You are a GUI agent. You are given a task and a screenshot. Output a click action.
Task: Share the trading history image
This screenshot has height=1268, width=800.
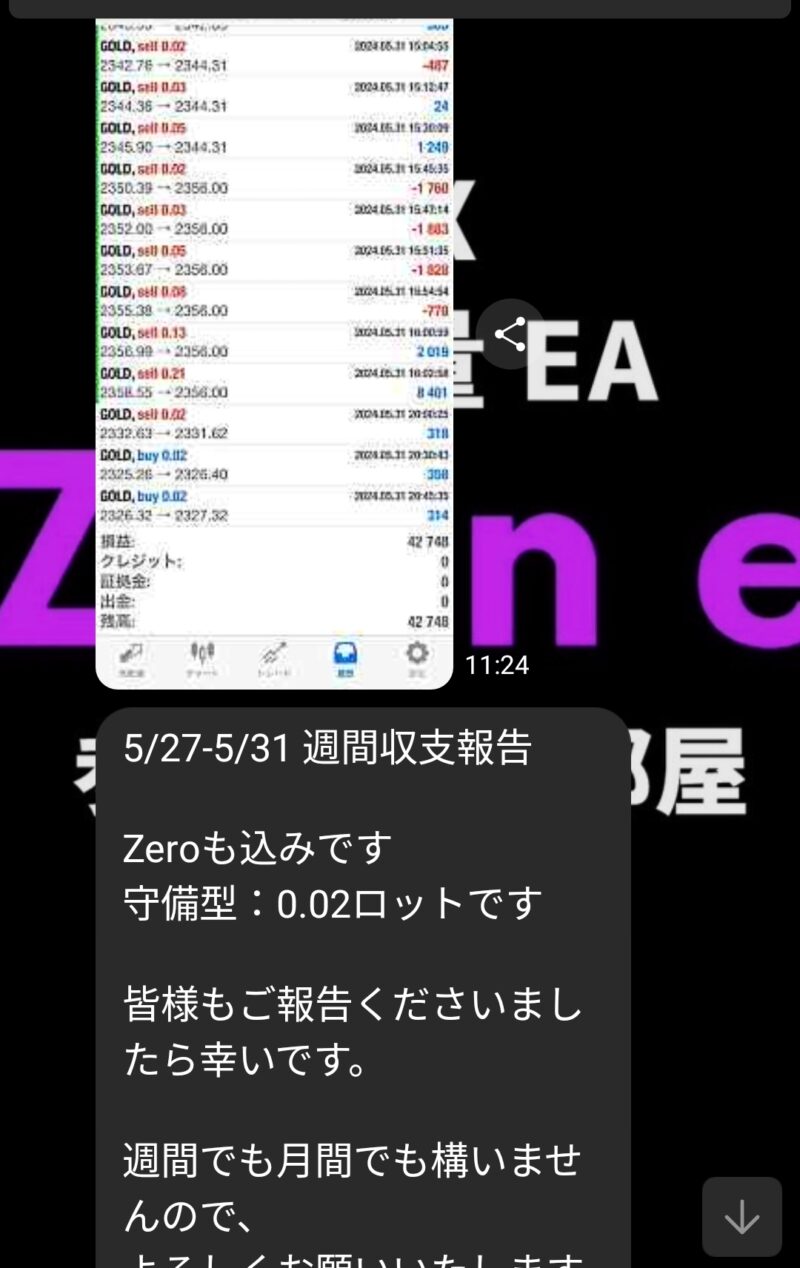(510, 335)
